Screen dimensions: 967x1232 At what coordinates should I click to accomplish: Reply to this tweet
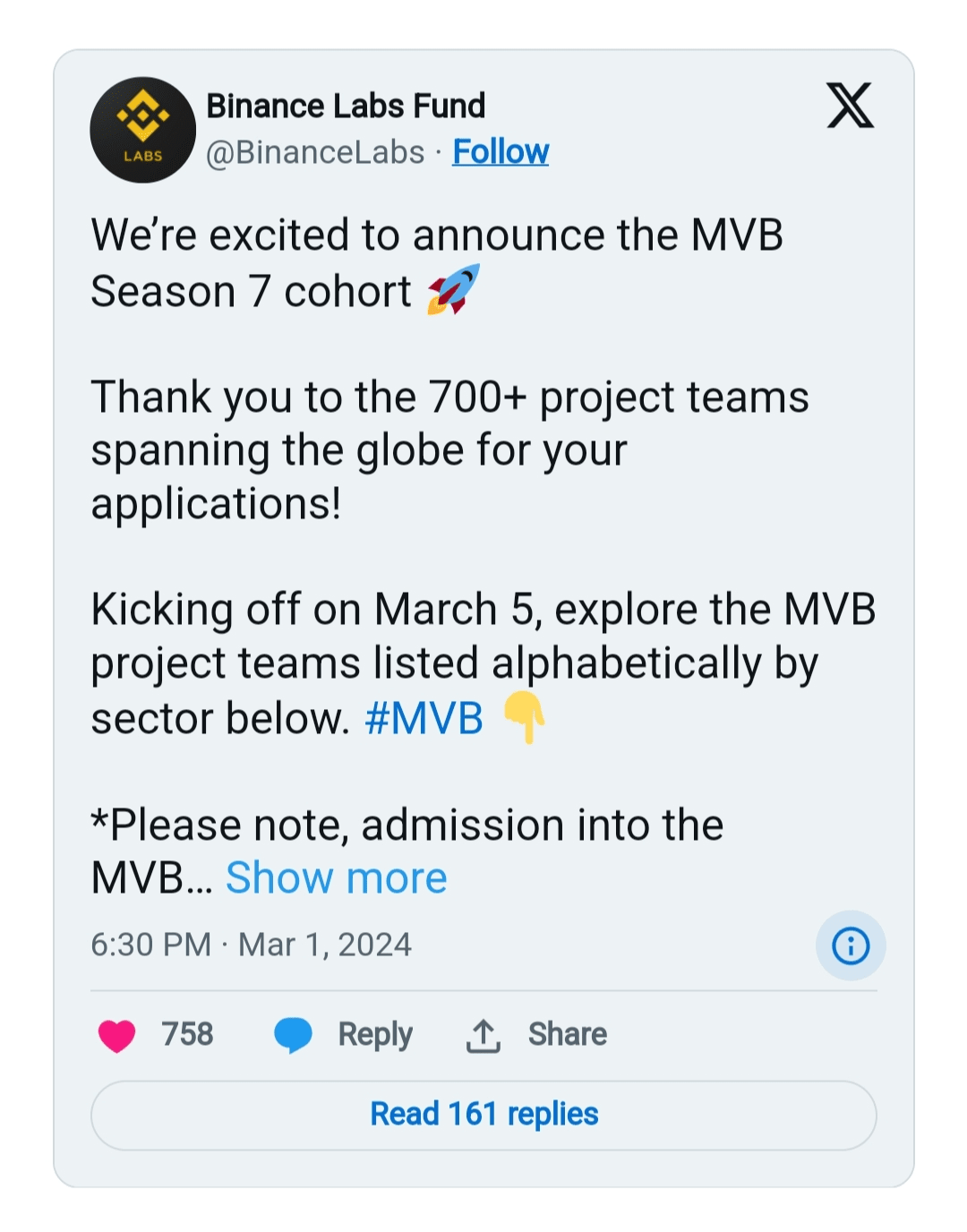(x=344, y=1035)
